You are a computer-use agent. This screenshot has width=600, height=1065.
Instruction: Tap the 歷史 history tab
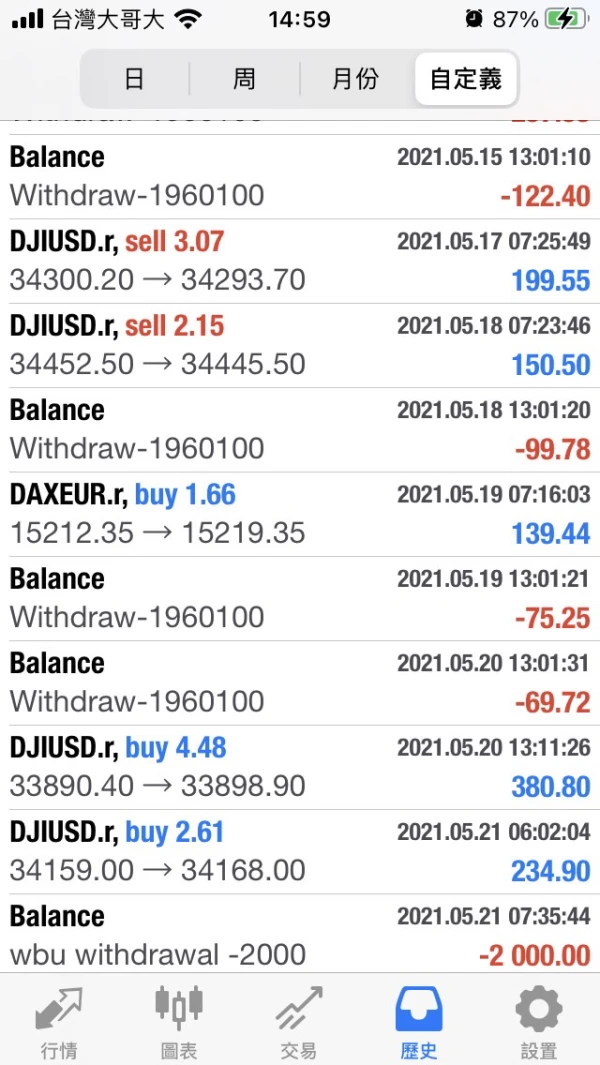click(x=419, y=1021)
